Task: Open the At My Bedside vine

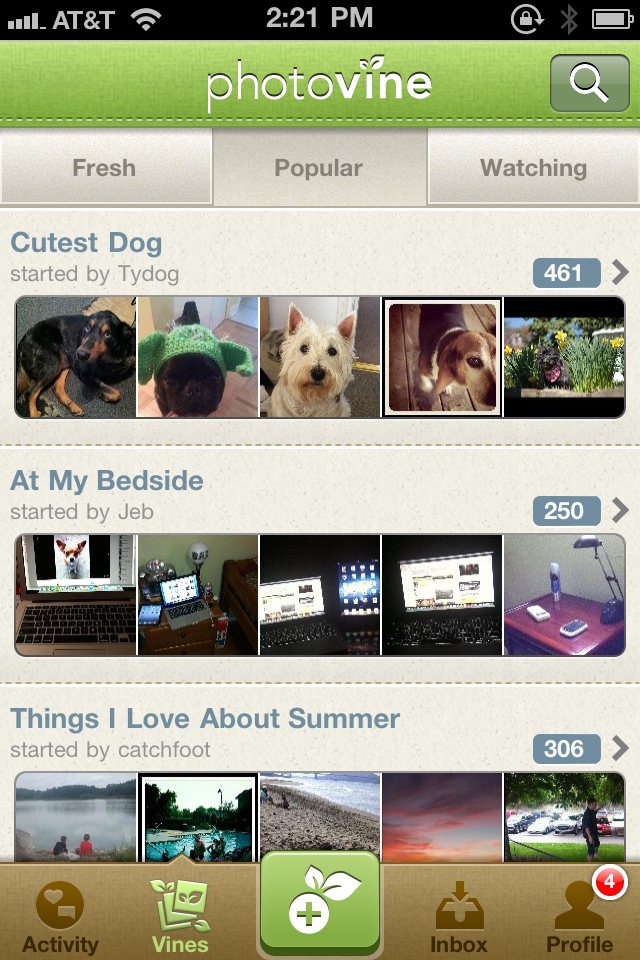Action: point(107,481)
